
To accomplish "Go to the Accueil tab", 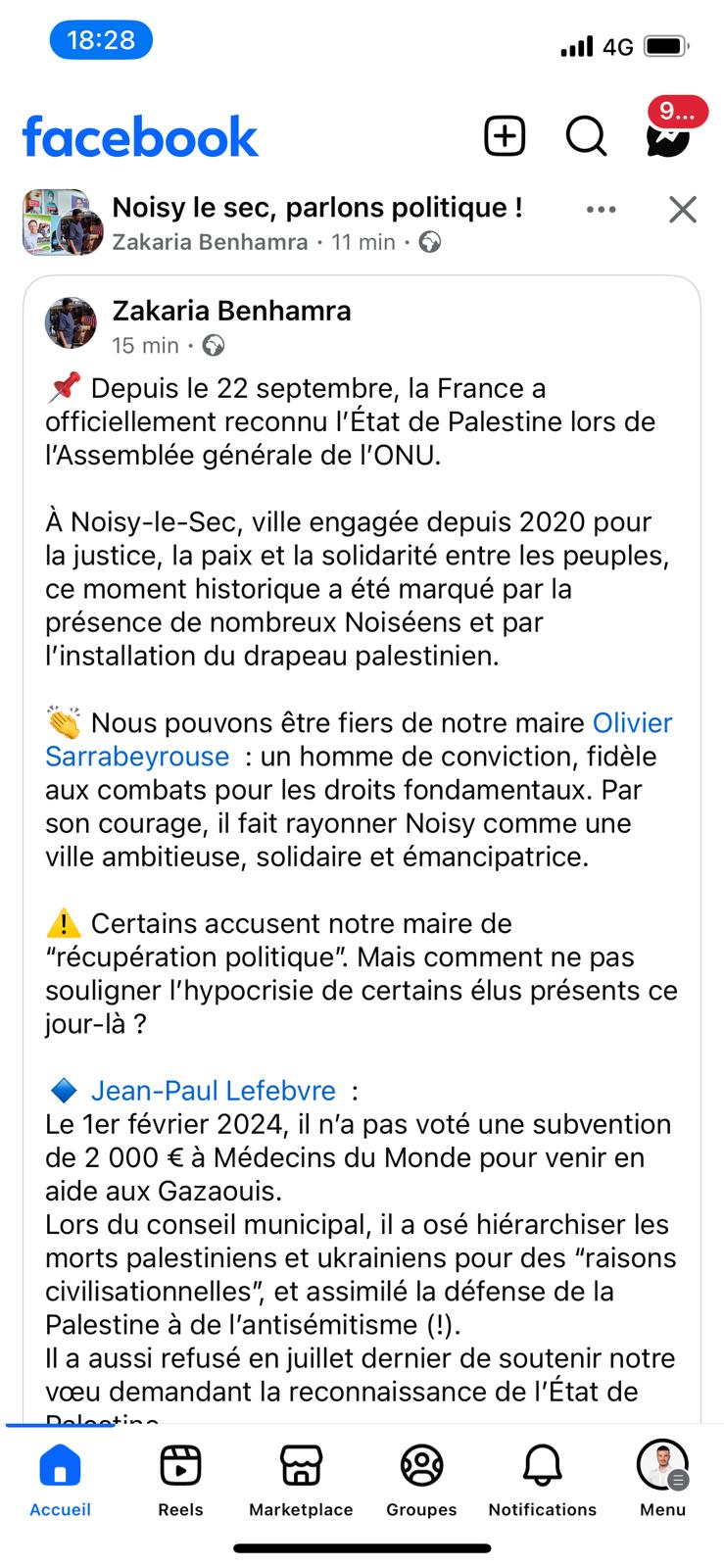I will 60,1480.
